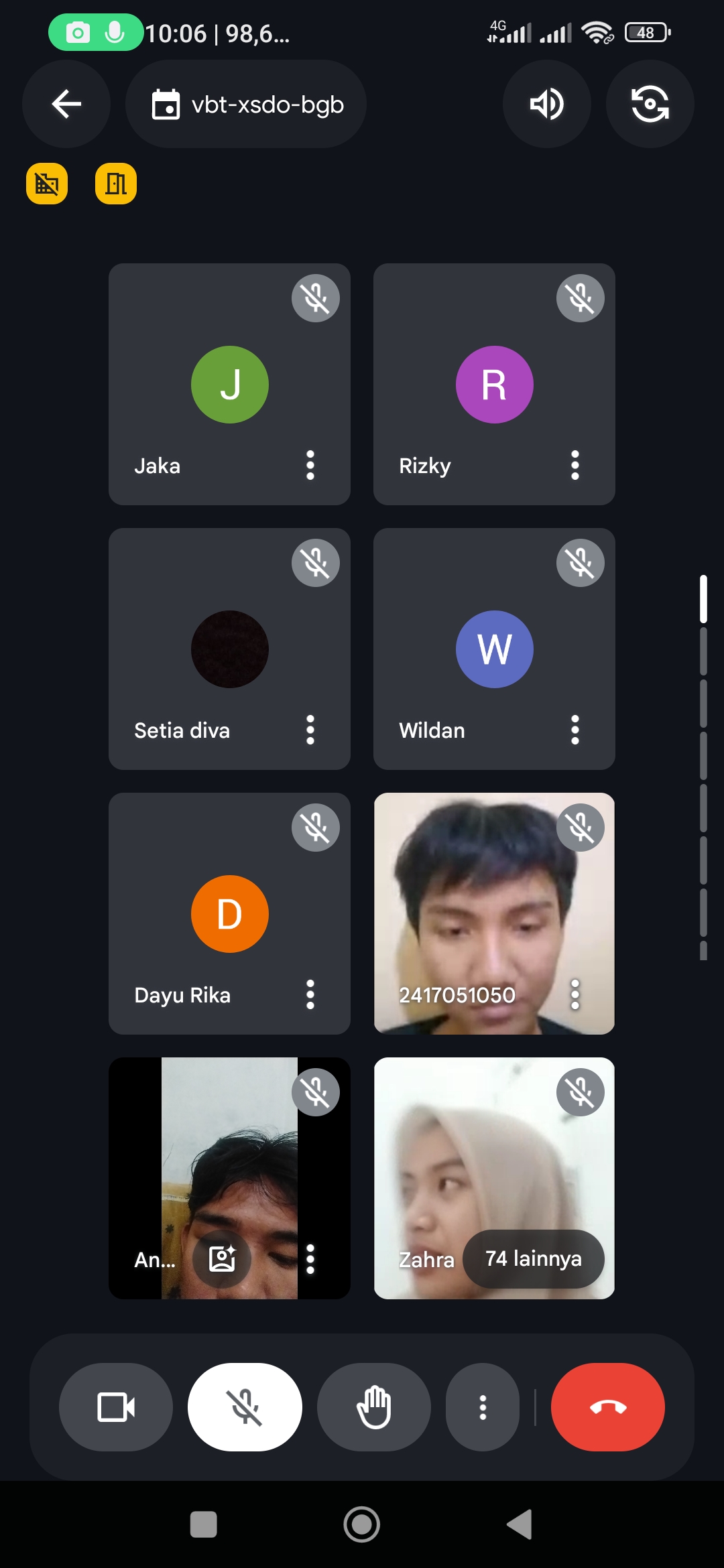
Task: Tap the yellow room door icon
Action: click(116, 184)
